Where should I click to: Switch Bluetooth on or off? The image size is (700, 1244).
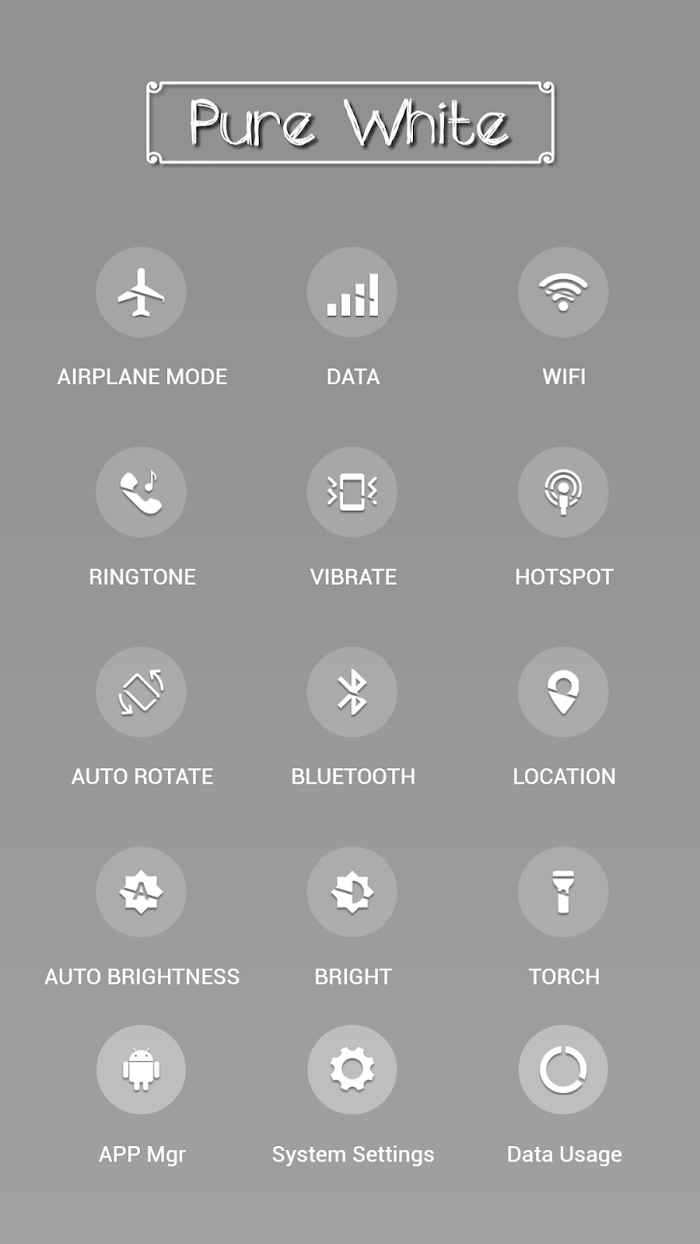pos(352,692)
